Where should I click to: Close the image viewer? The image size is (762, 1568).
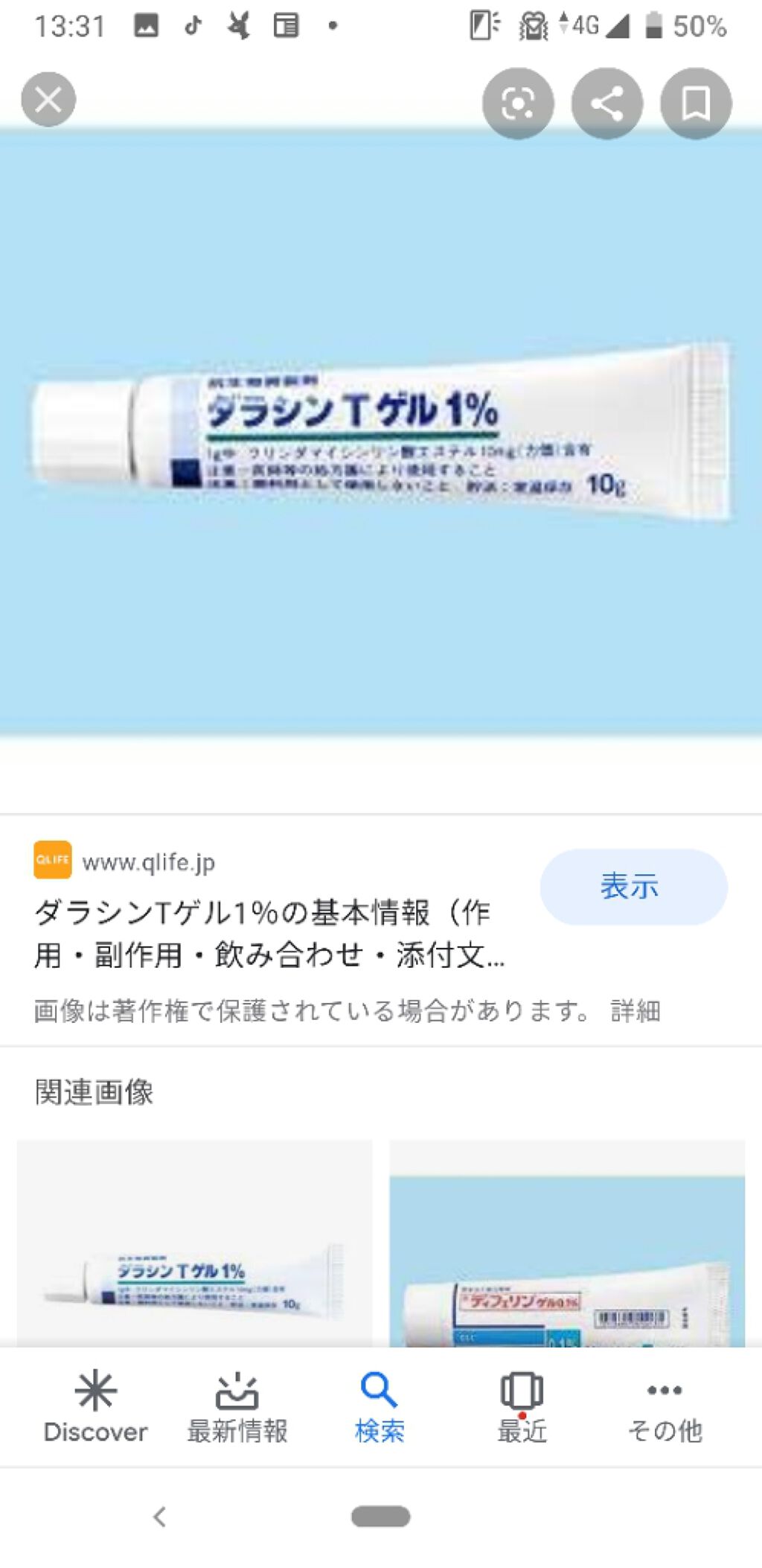tap(48, 98)
